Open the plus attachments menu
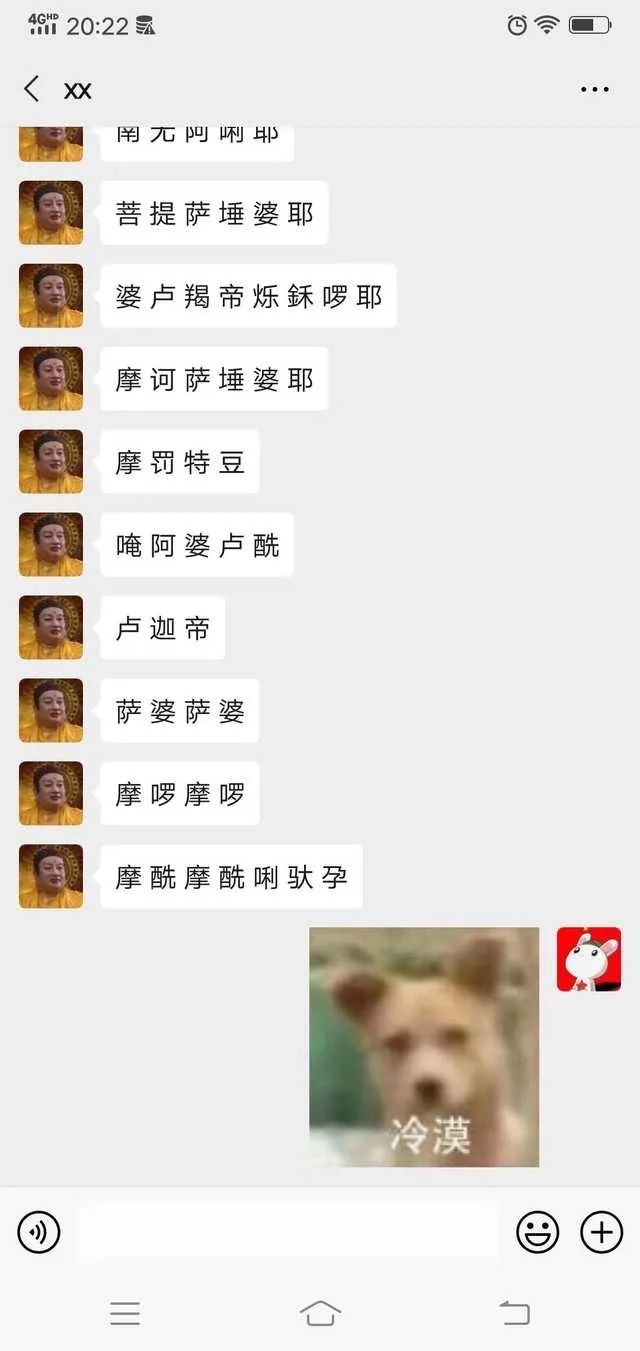Screen dimensions: 640x1351 [602, 1232]
